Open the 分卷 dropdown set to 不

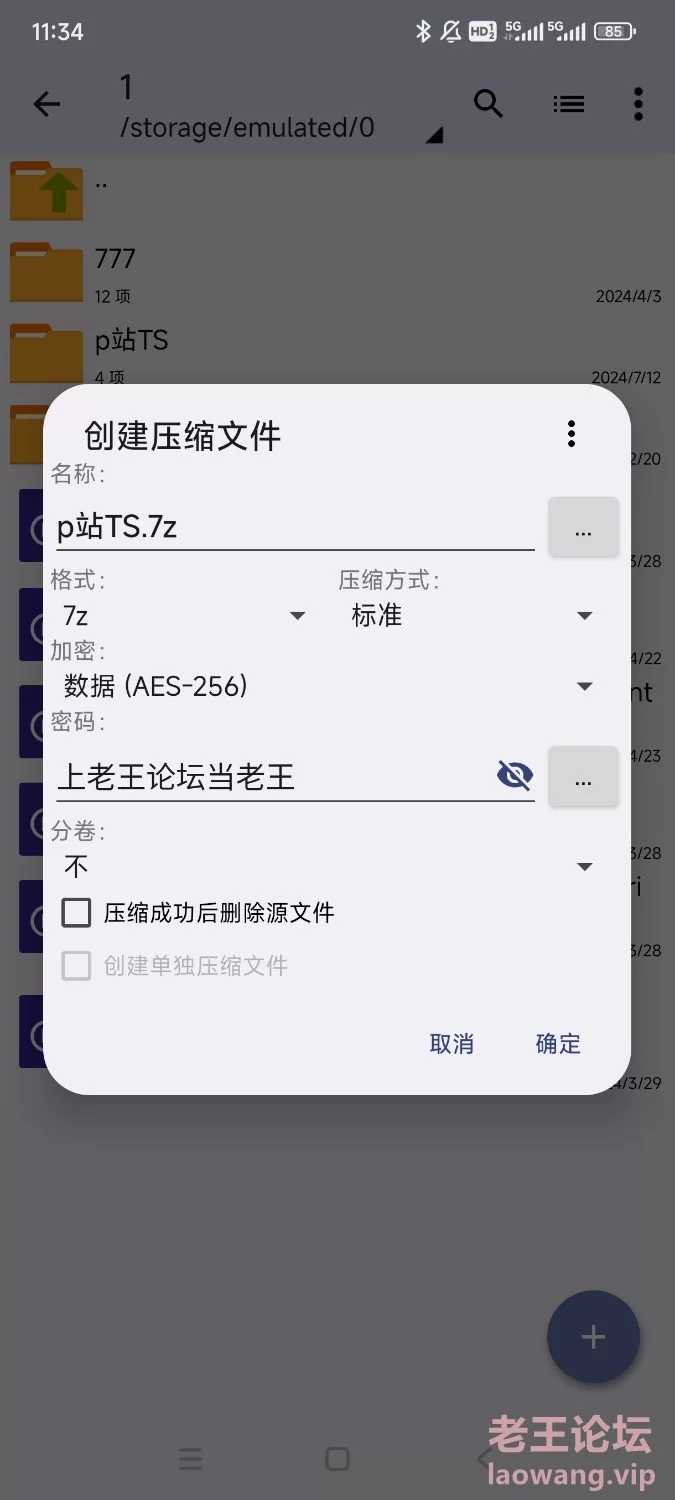[328, 866]
